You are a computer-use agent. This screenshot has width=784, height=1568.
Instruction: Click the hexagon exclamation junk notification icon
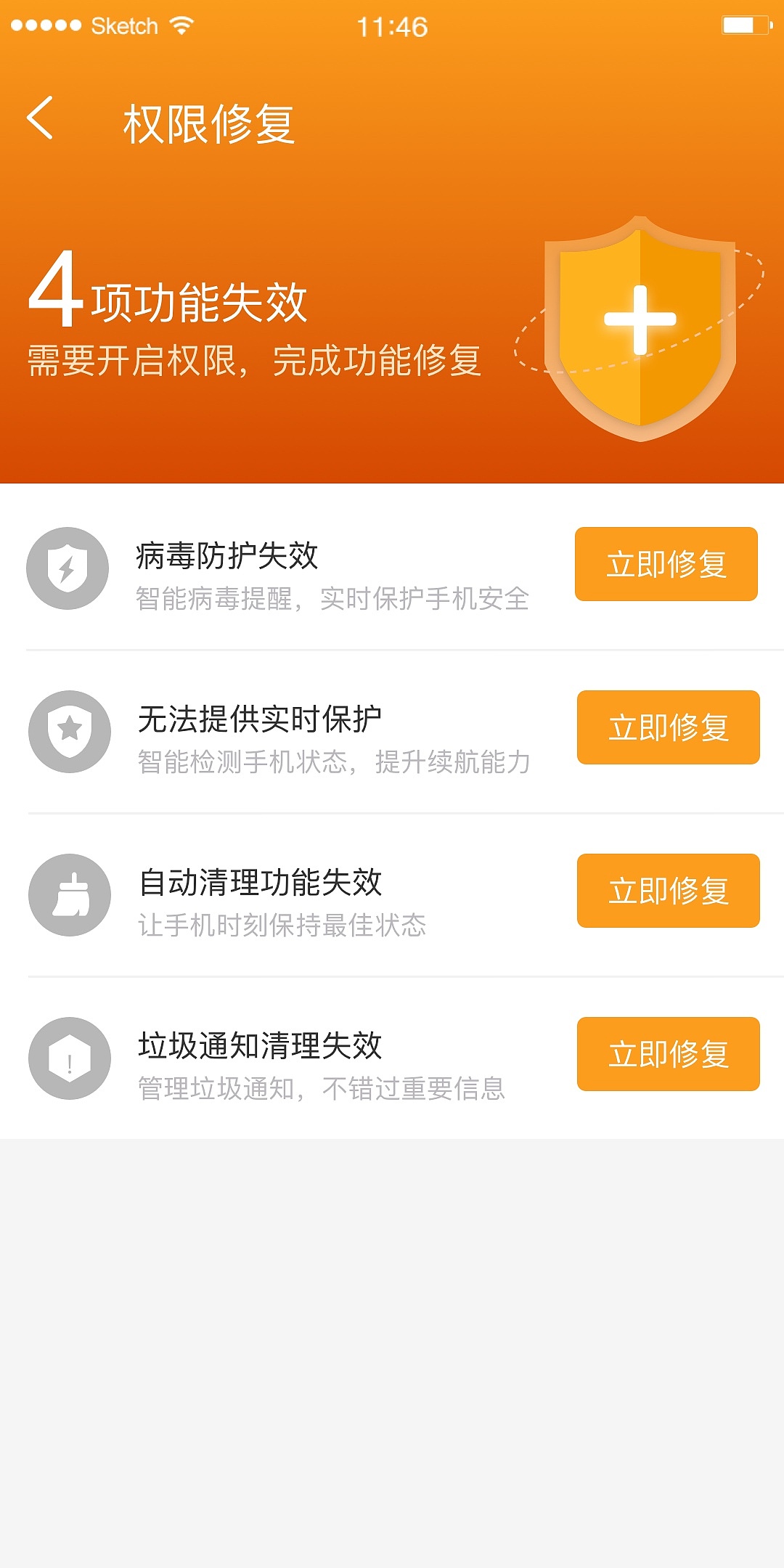point(68,1058)
